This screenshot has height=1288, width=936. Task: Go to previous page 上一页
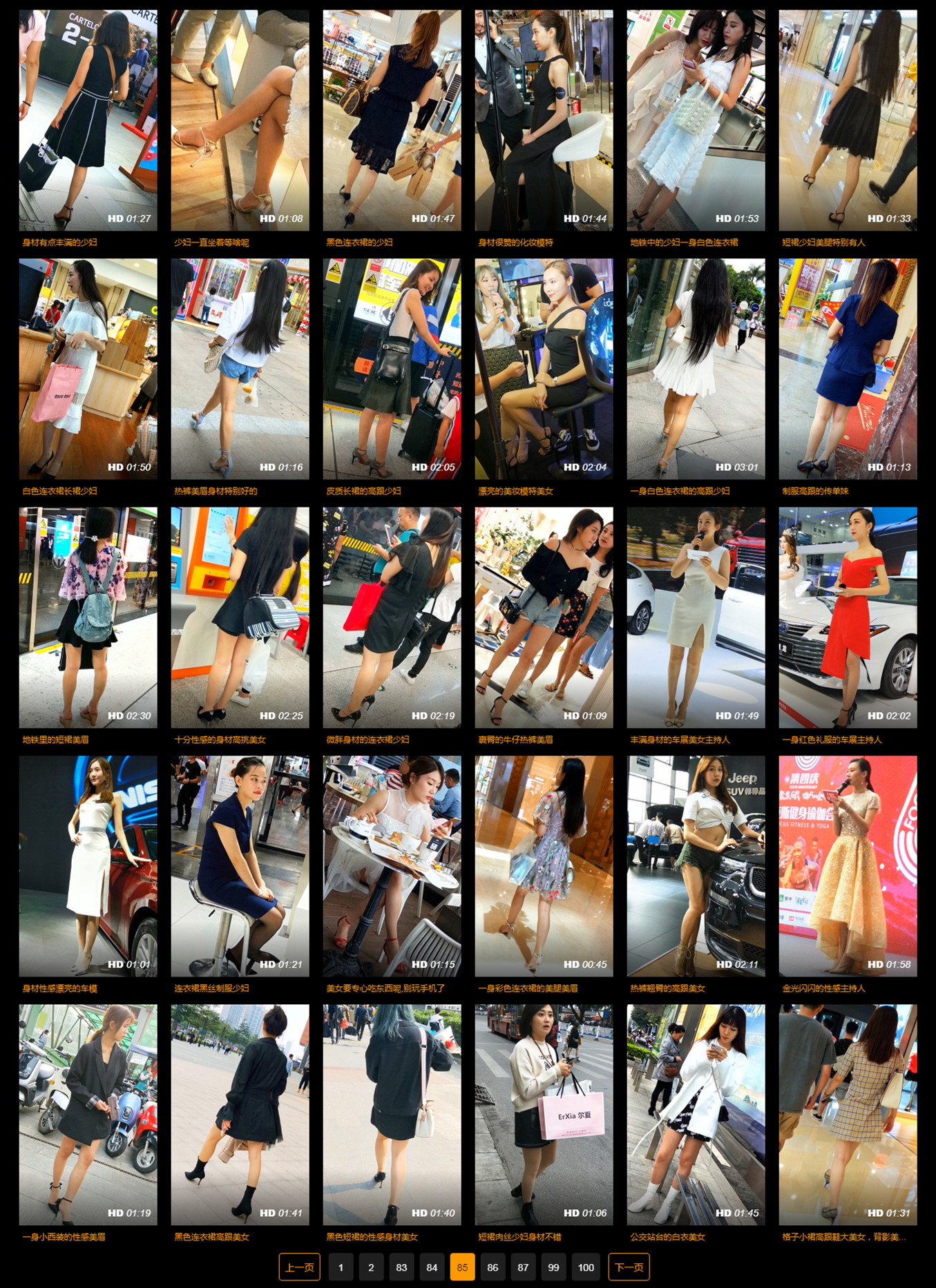click(299, 1267)
